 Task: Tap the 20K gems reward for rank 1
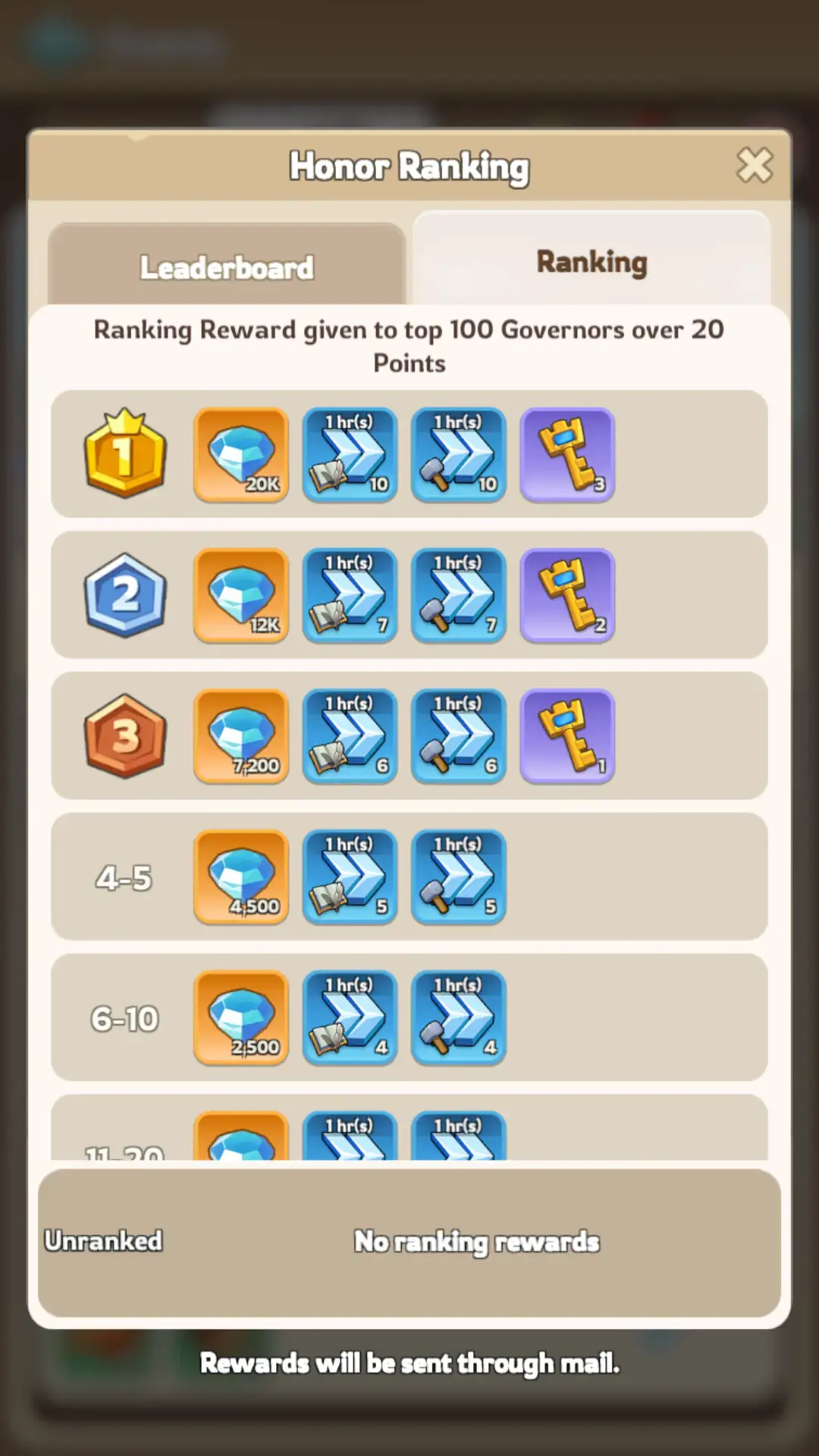(241, 455)
